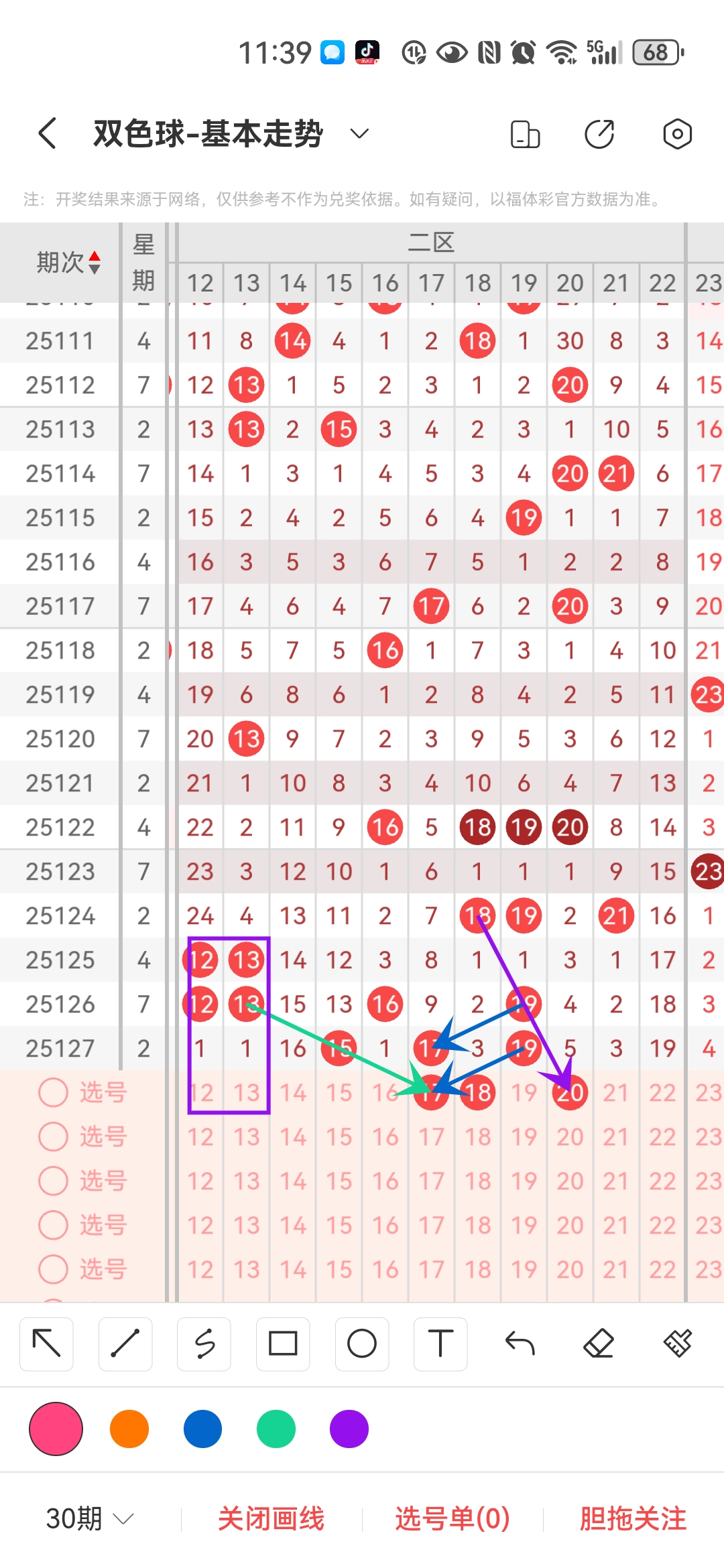Open 胆拖关注
Image resolution: width=724 pixels, height=1568 pixels.
coord(633,1518)
